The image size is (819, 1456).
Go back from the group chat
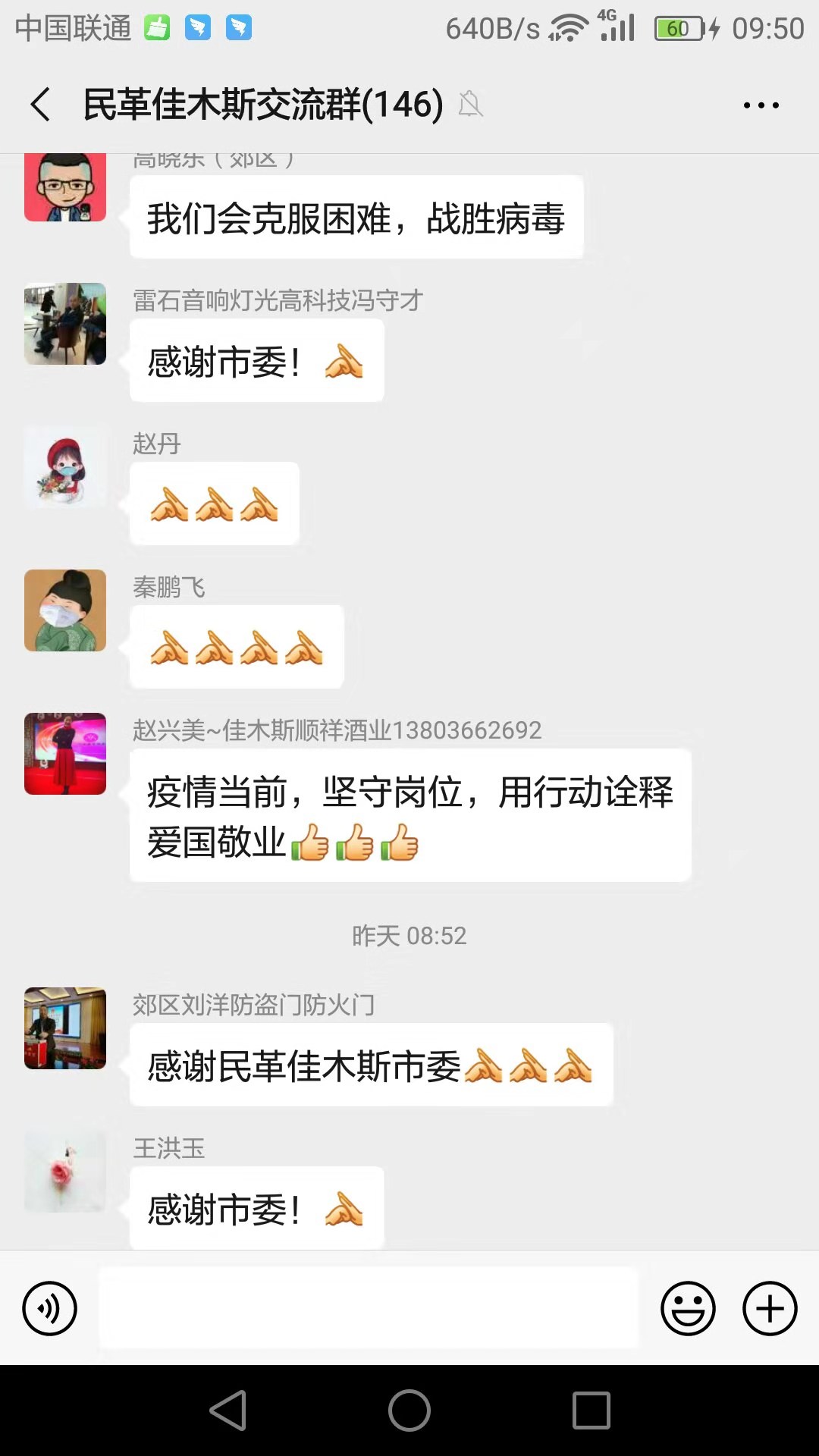(x=41, y=105)
